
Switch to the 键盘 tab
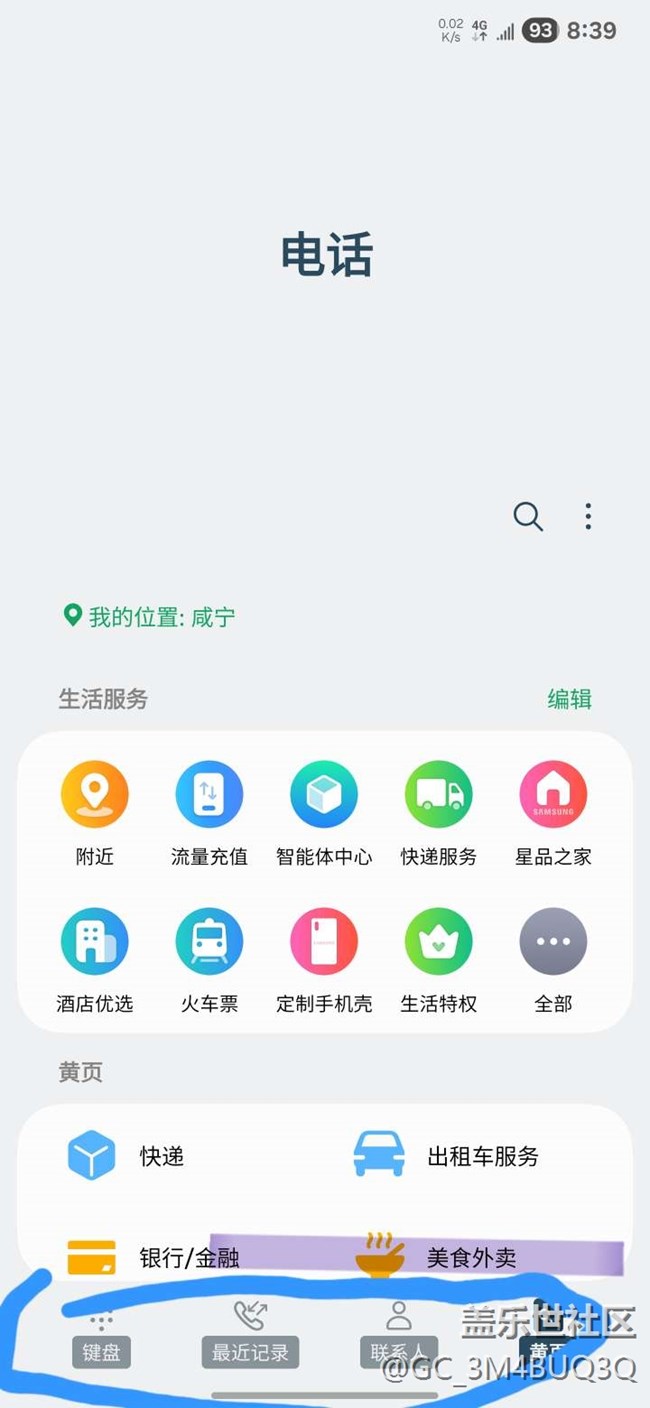(x=101, y=1335)
